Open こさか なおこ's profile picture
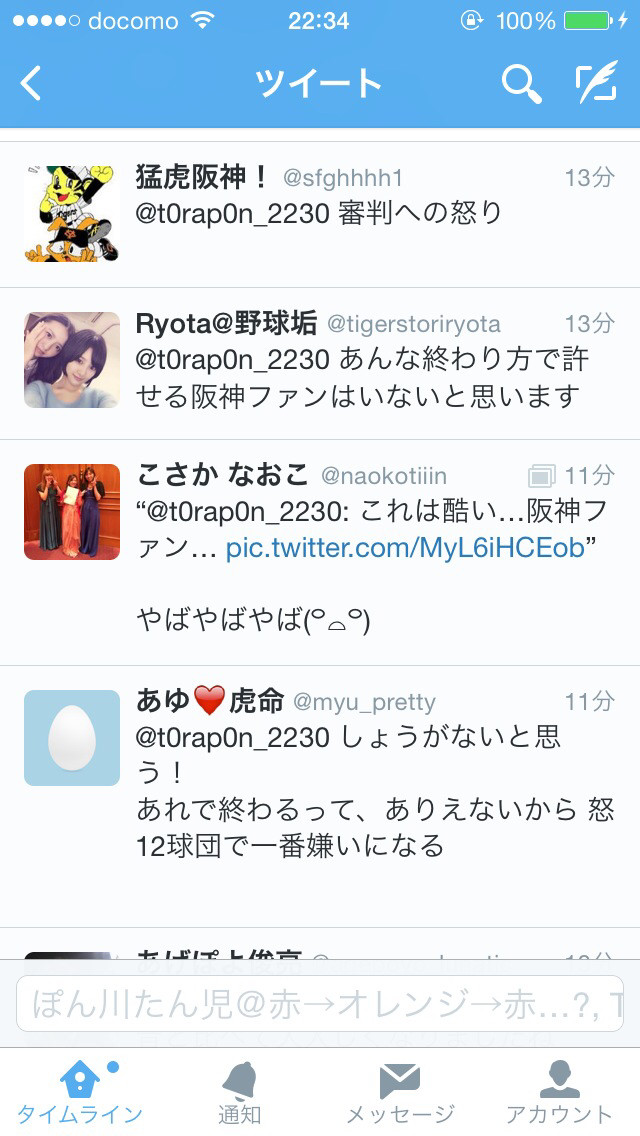The width and height of the screenshot is (640, 1136). [72, 512]
